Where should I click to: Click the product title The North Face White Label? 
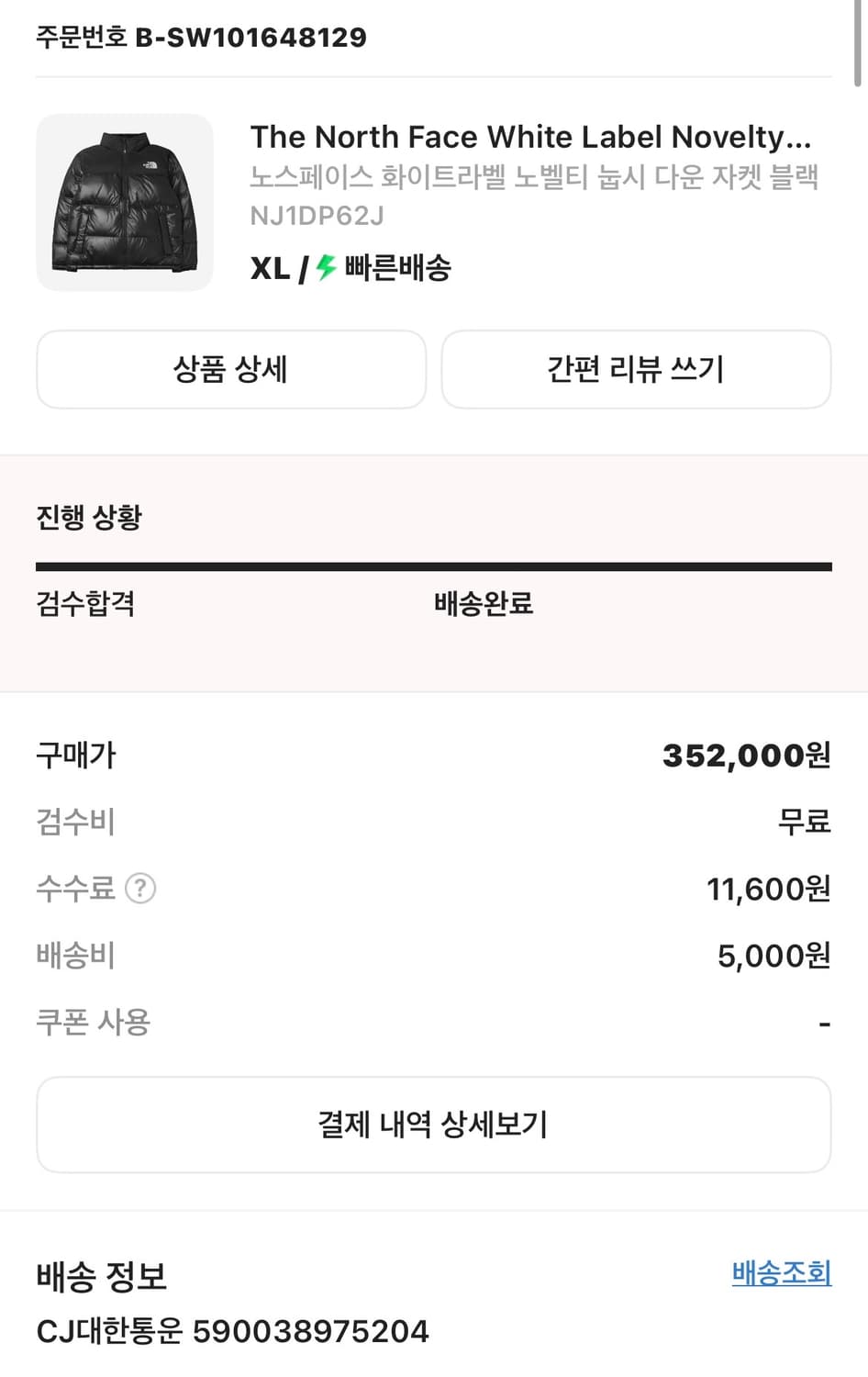point(532,137)
